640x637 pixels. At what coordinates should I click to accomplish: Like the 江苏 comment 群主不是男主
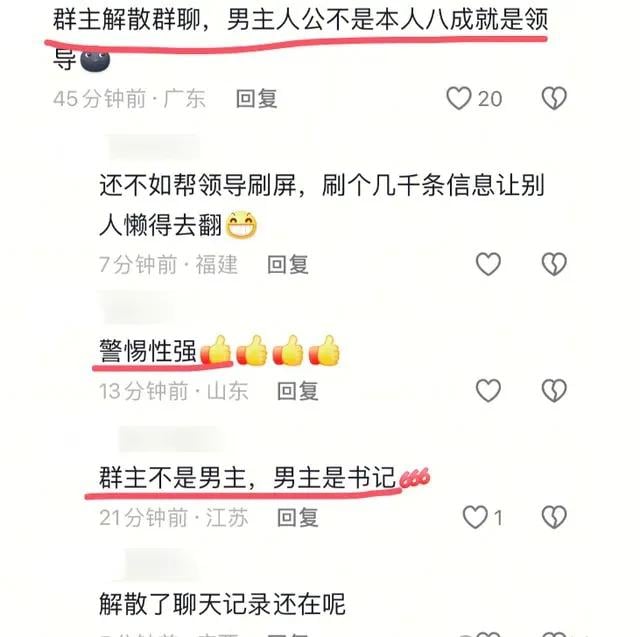pos(475,517)
